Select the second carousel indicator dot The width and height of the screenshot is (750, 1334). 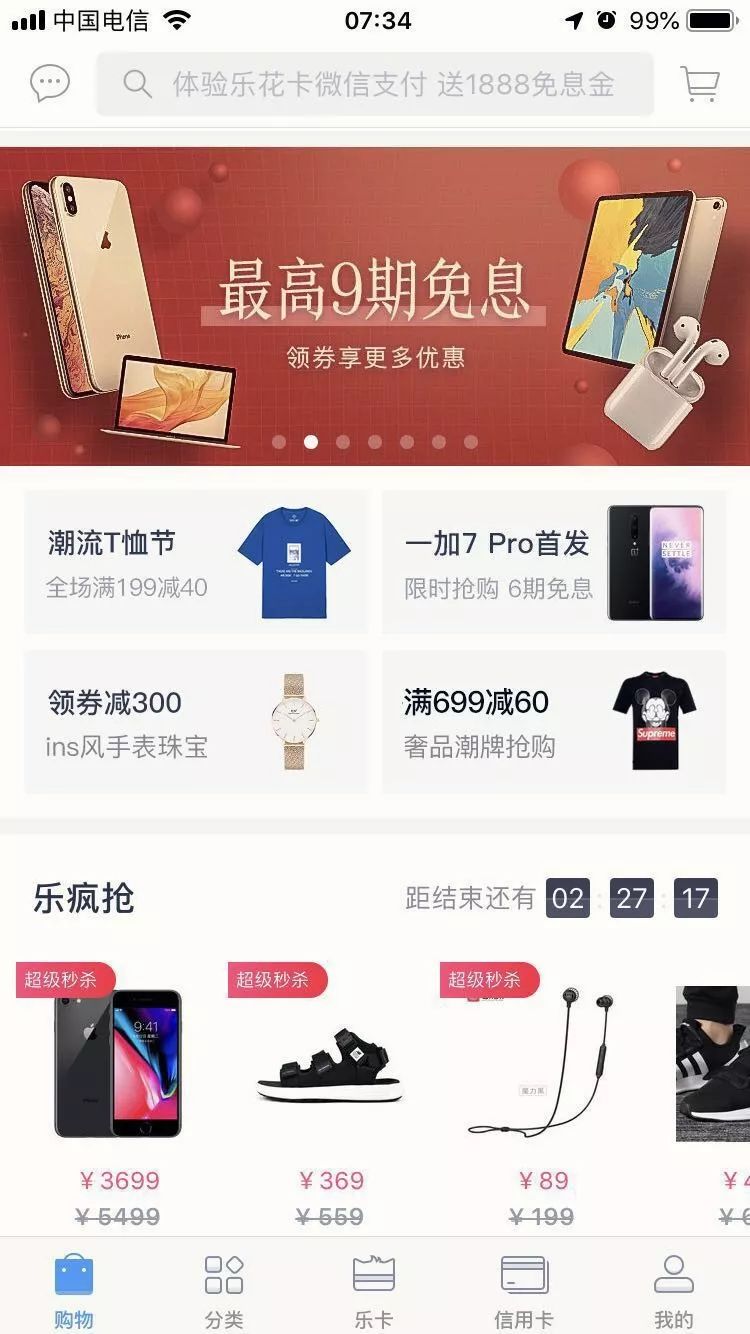pos(310,441)
